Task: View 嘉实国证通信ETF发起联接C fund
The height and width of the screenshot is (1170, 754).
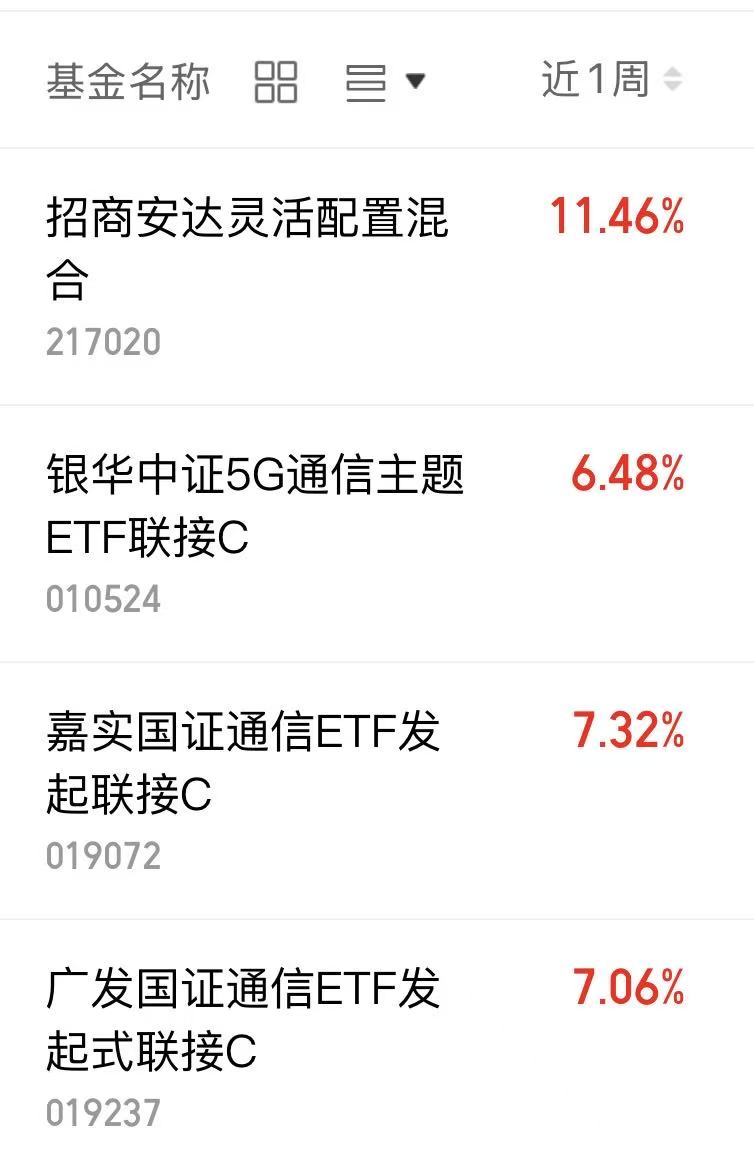Action: (x=243, y=763)
